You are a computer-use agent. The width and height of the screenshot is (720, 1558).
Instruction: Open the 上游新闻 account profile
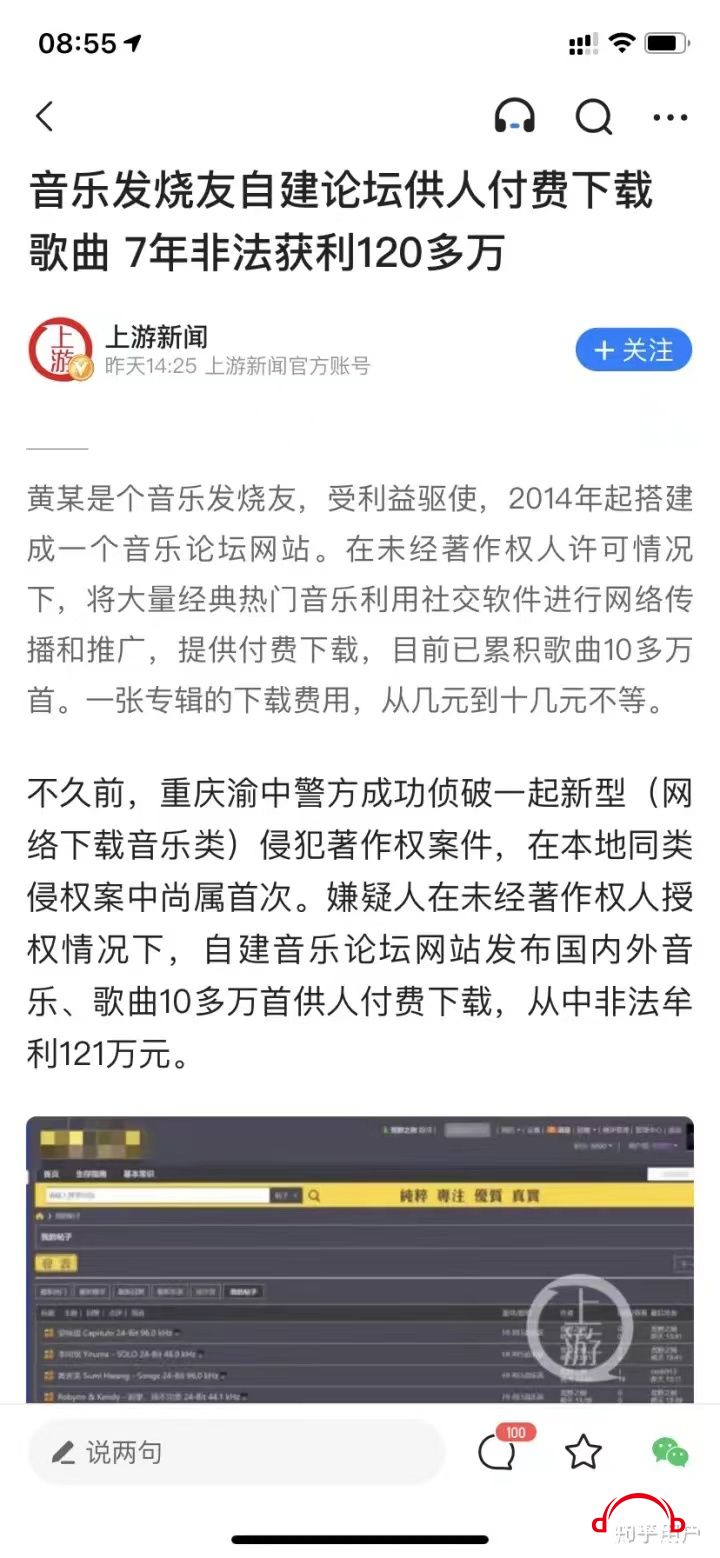(x=157, y=337)
